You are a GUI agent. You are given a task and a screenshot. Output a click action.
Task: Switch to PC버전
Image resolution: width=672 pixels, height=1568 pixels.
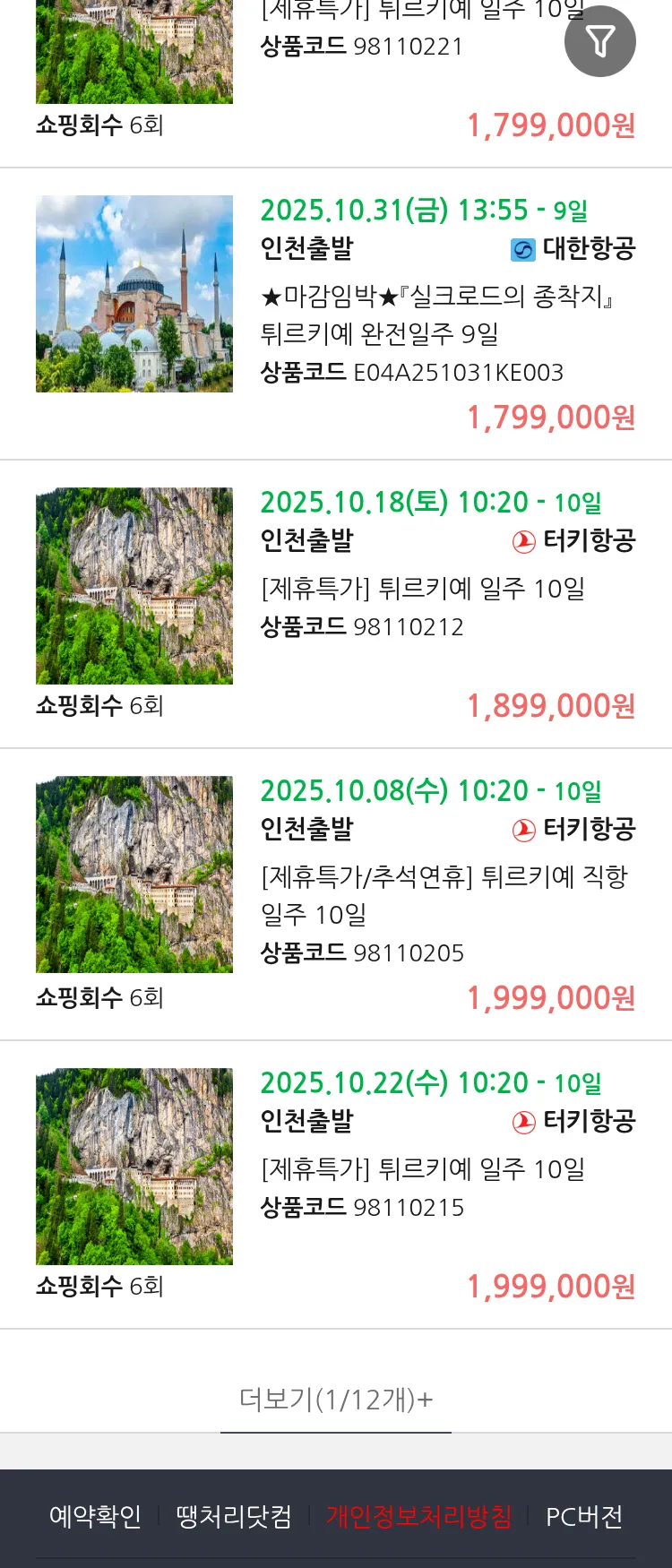584,1516
